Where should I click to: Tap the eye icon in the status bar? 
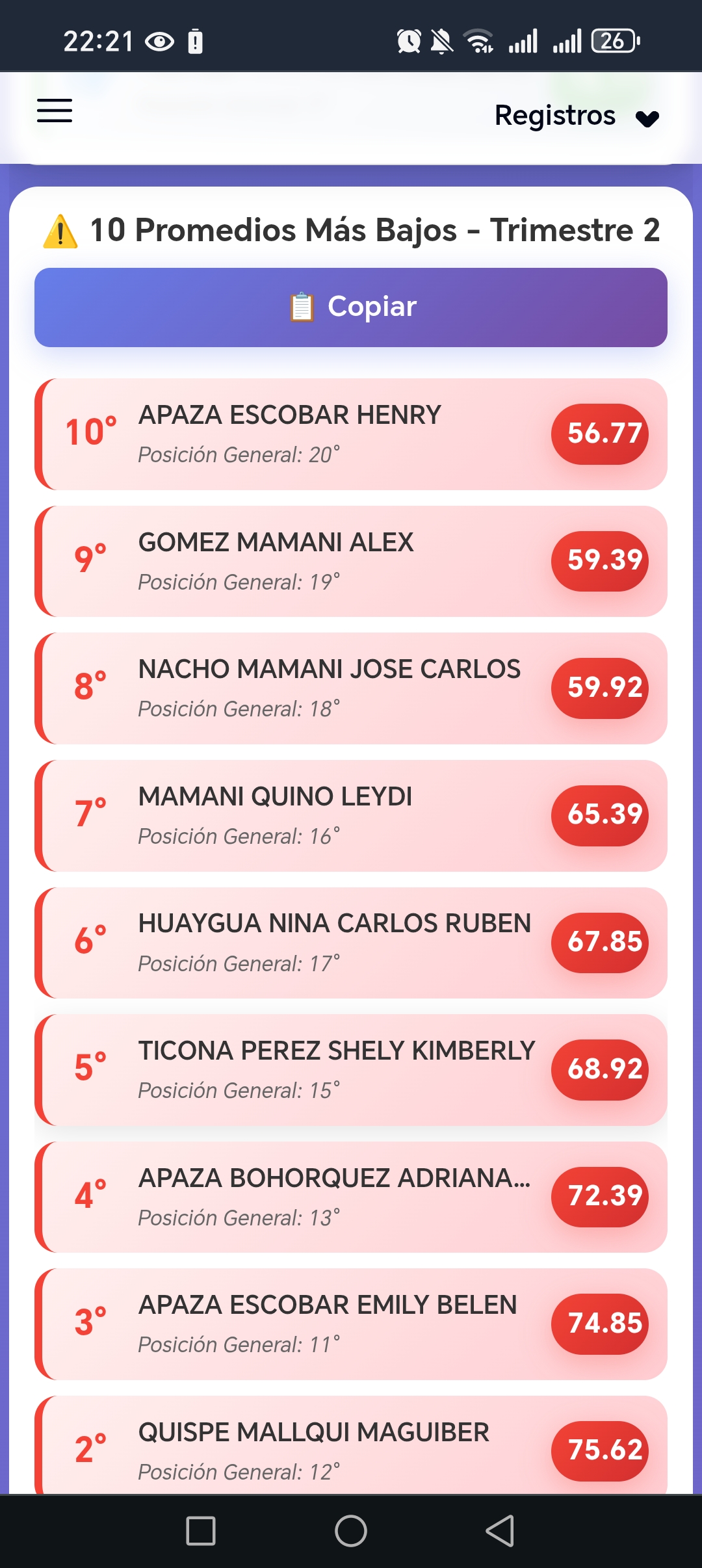coord(159,40)
